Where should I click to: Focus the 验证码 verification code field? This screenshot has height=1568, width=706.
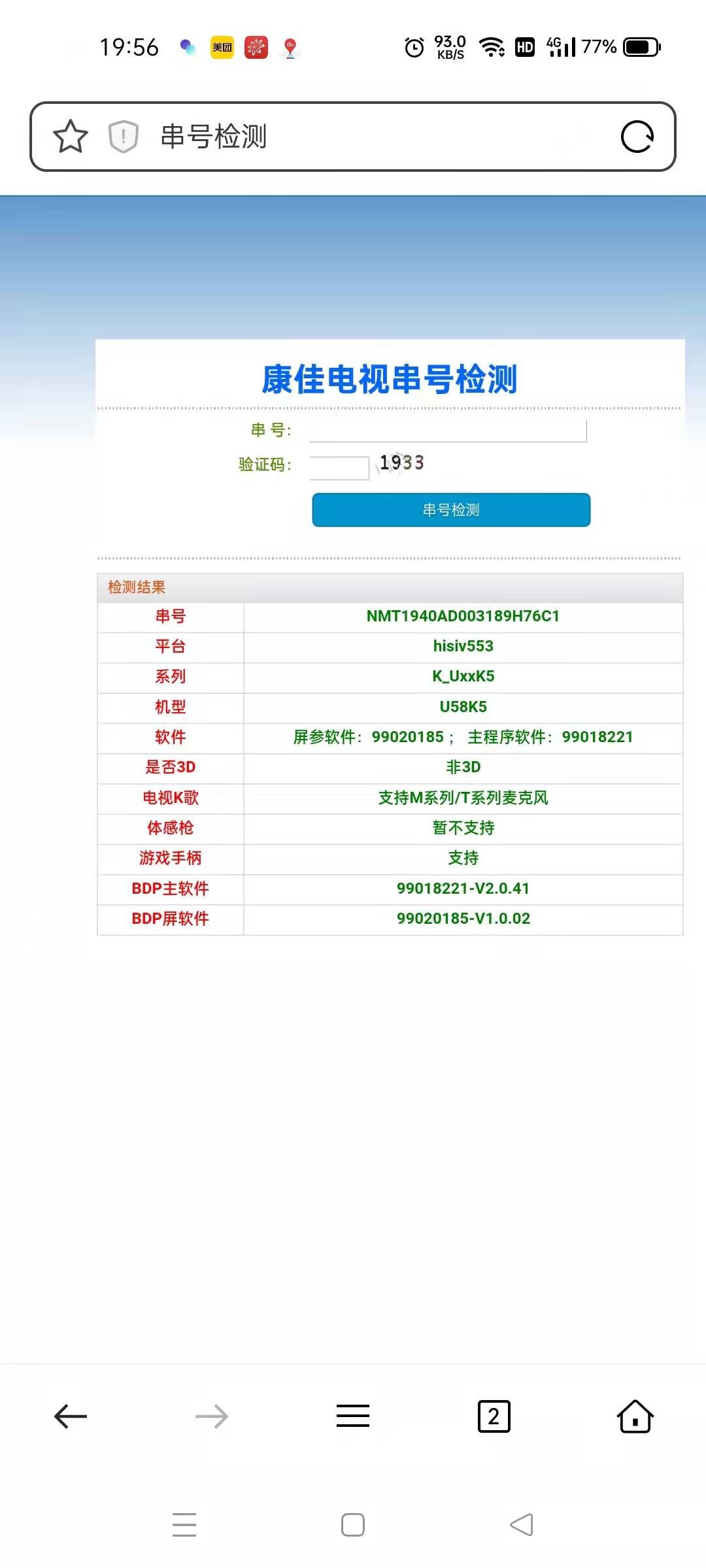tap(339, 468)
